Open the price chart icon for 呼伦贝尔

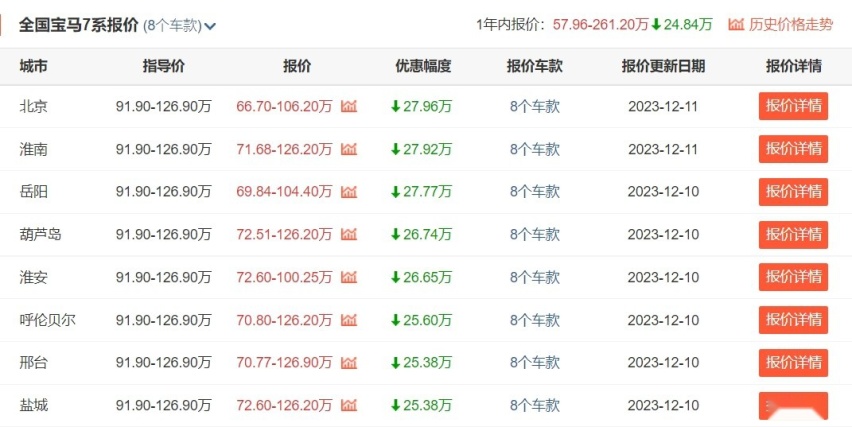pos(349,320)
